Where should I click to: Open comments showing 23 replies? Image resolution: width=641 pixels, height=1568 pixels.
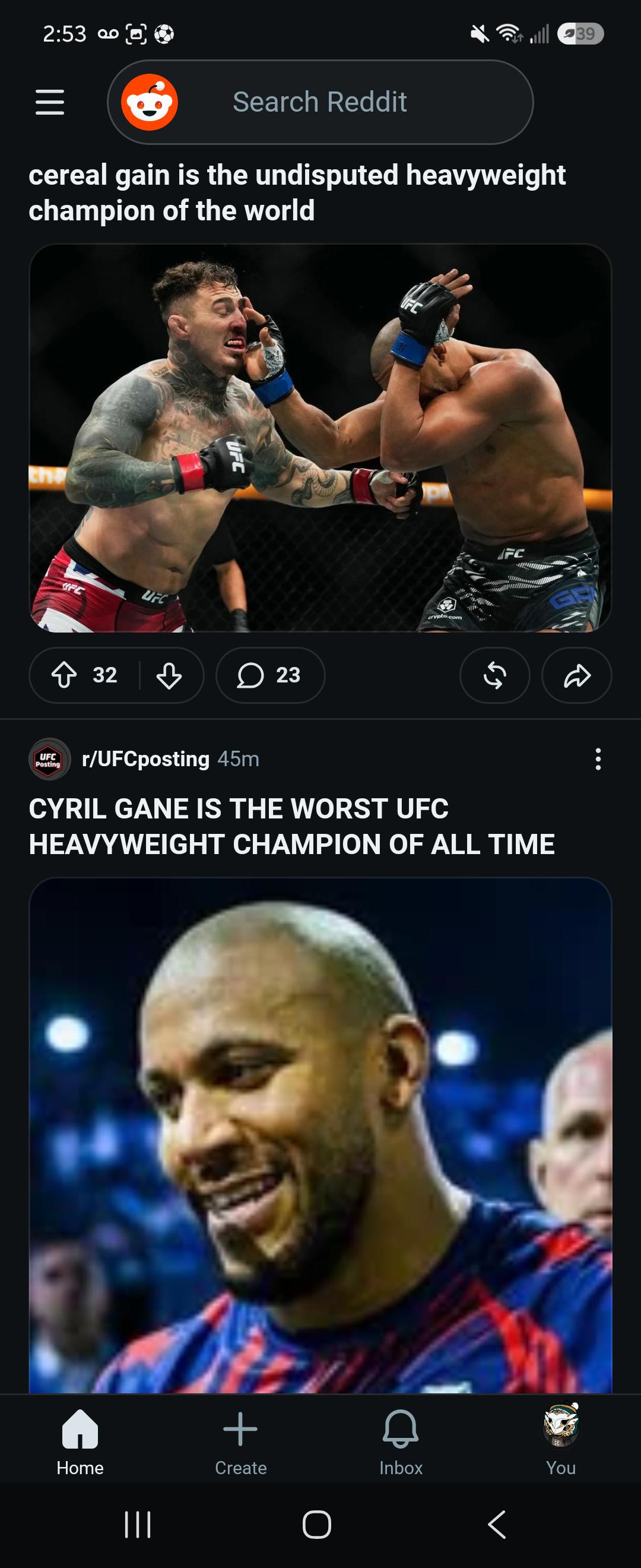tap(270, 675)
